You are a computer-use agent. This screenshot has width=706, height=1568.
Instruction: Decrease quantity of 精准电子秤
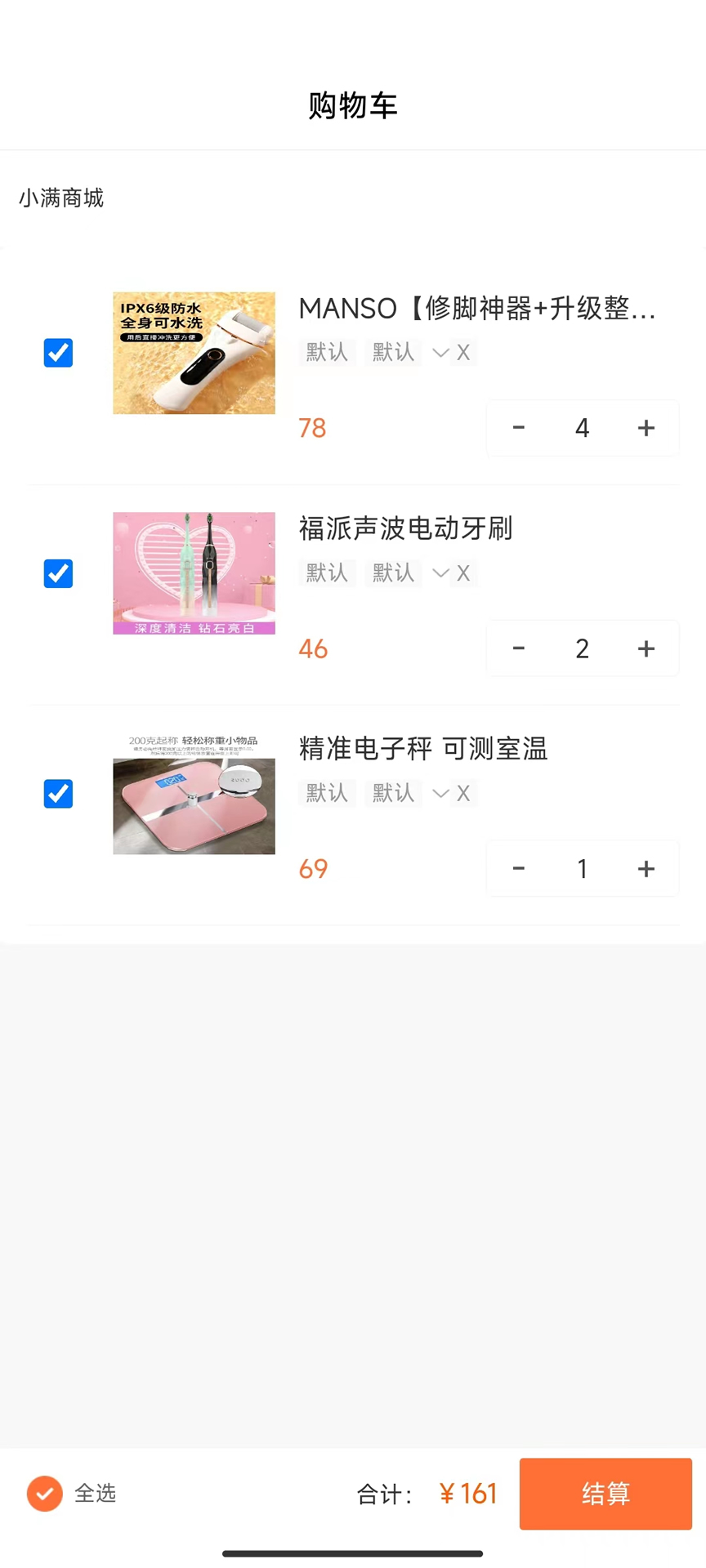(x=518, y=869)
